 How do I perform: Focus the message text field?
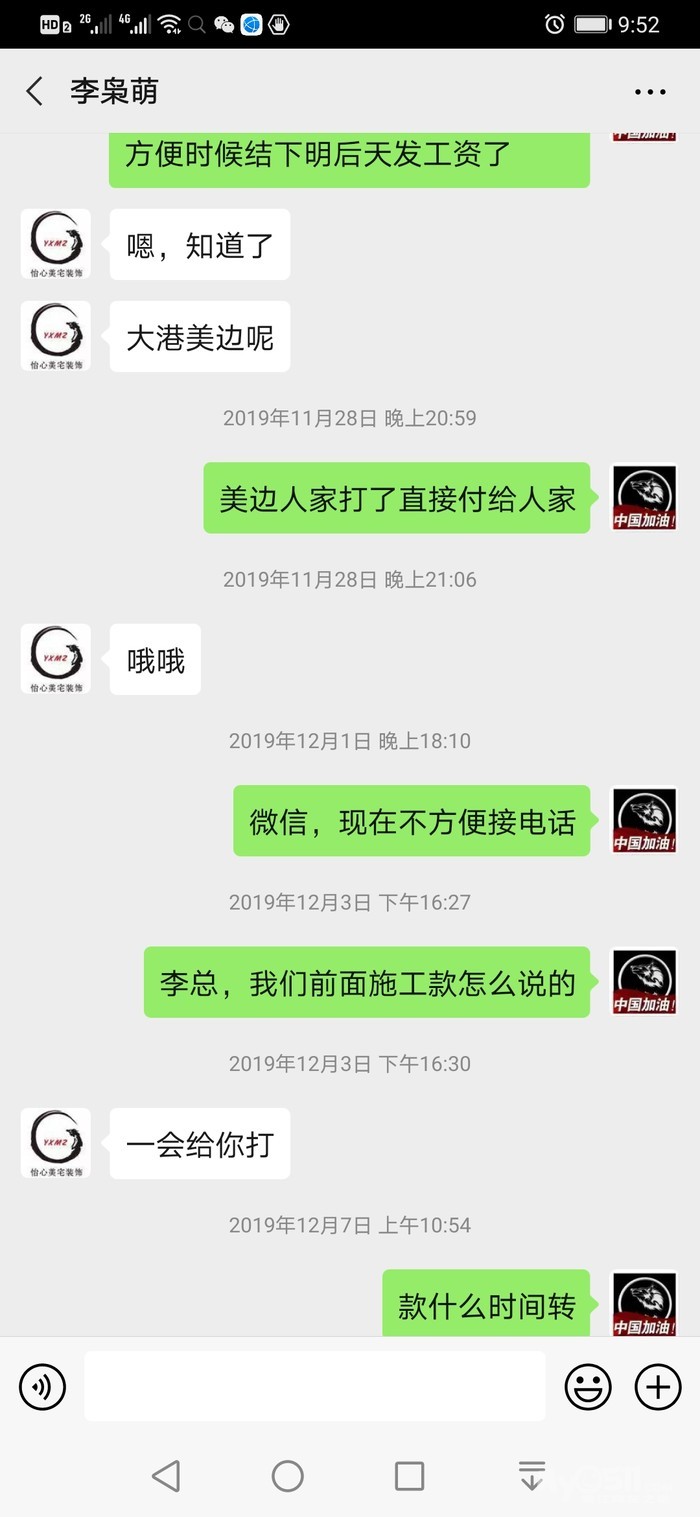tap(314, 1386)
